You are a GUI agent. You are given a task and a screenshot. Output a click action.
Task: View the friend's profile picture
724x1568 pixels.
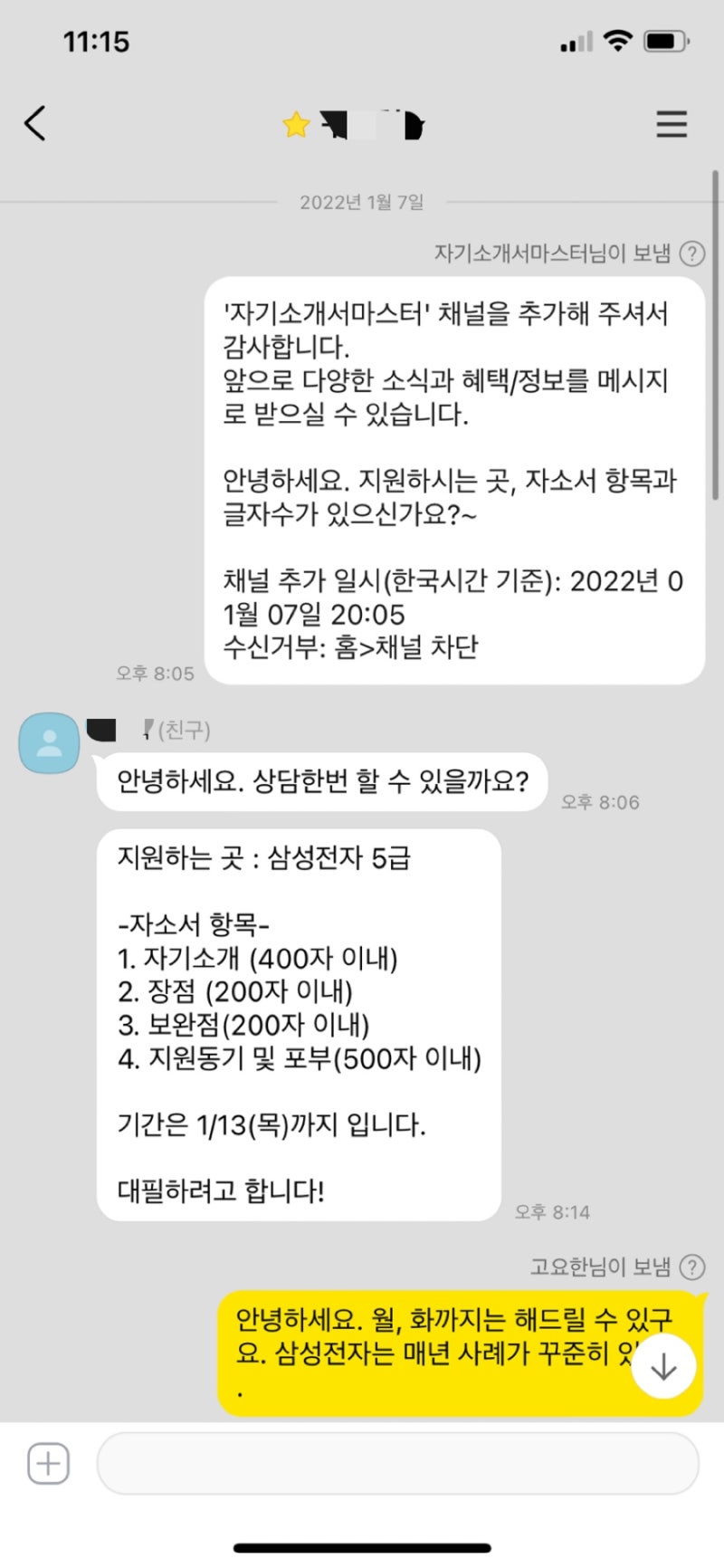(x=49, y=743)
